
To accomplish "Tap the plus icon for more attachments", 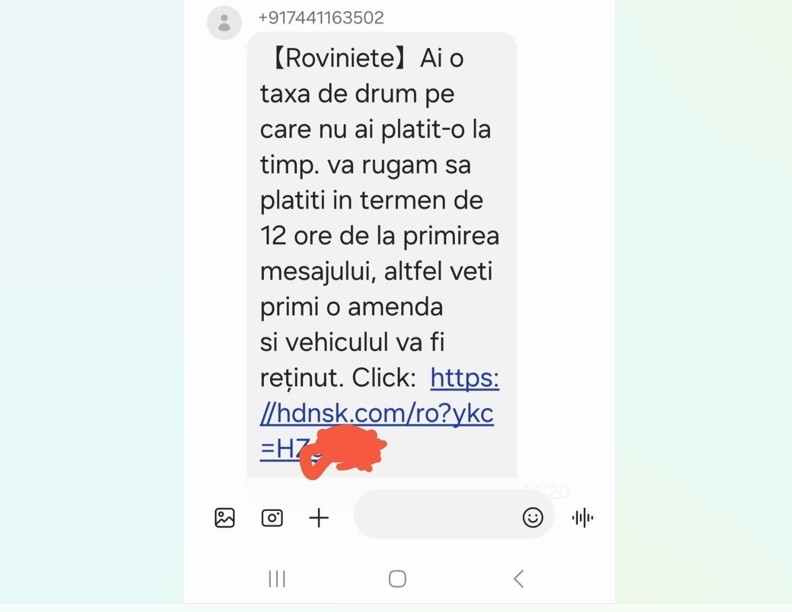I will [319, 518].
